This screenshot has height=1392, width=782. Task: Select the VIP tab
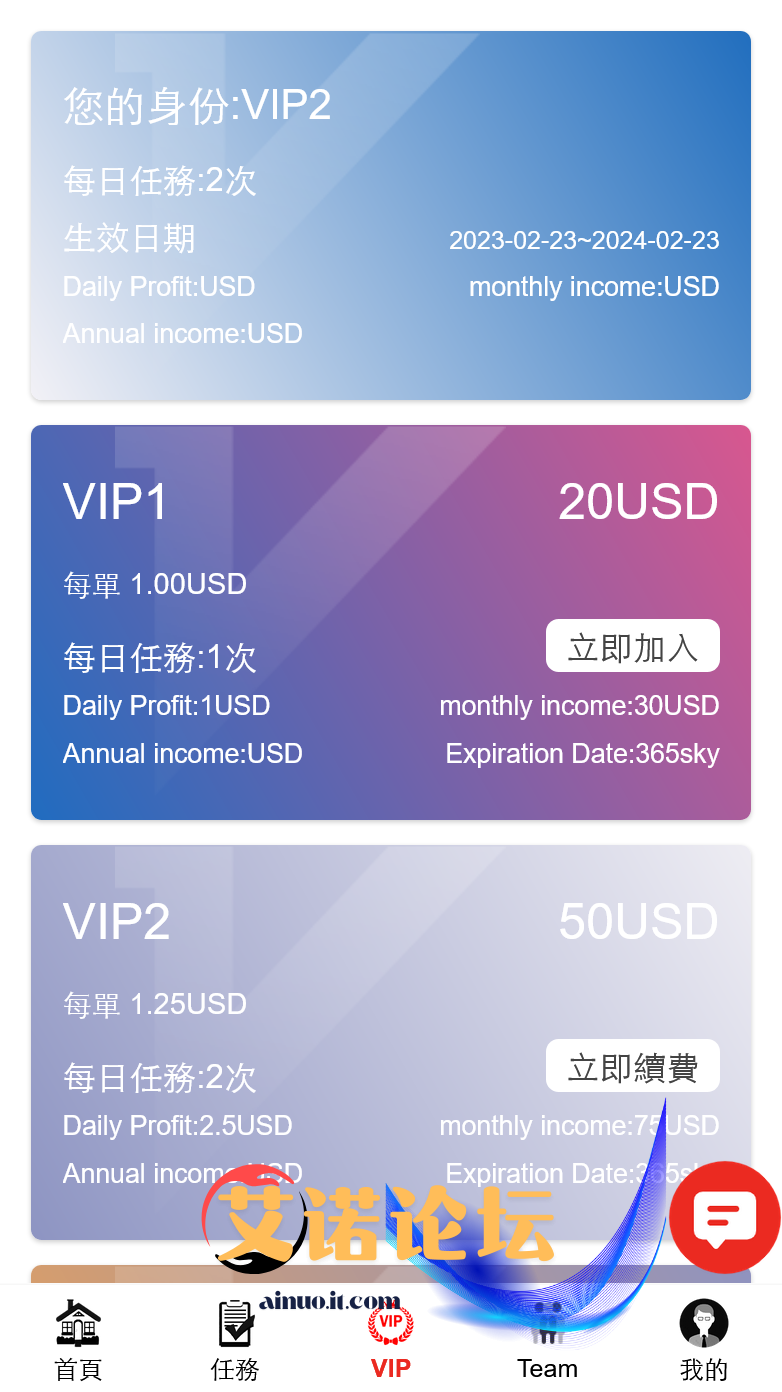click(x=390, y=1340)
